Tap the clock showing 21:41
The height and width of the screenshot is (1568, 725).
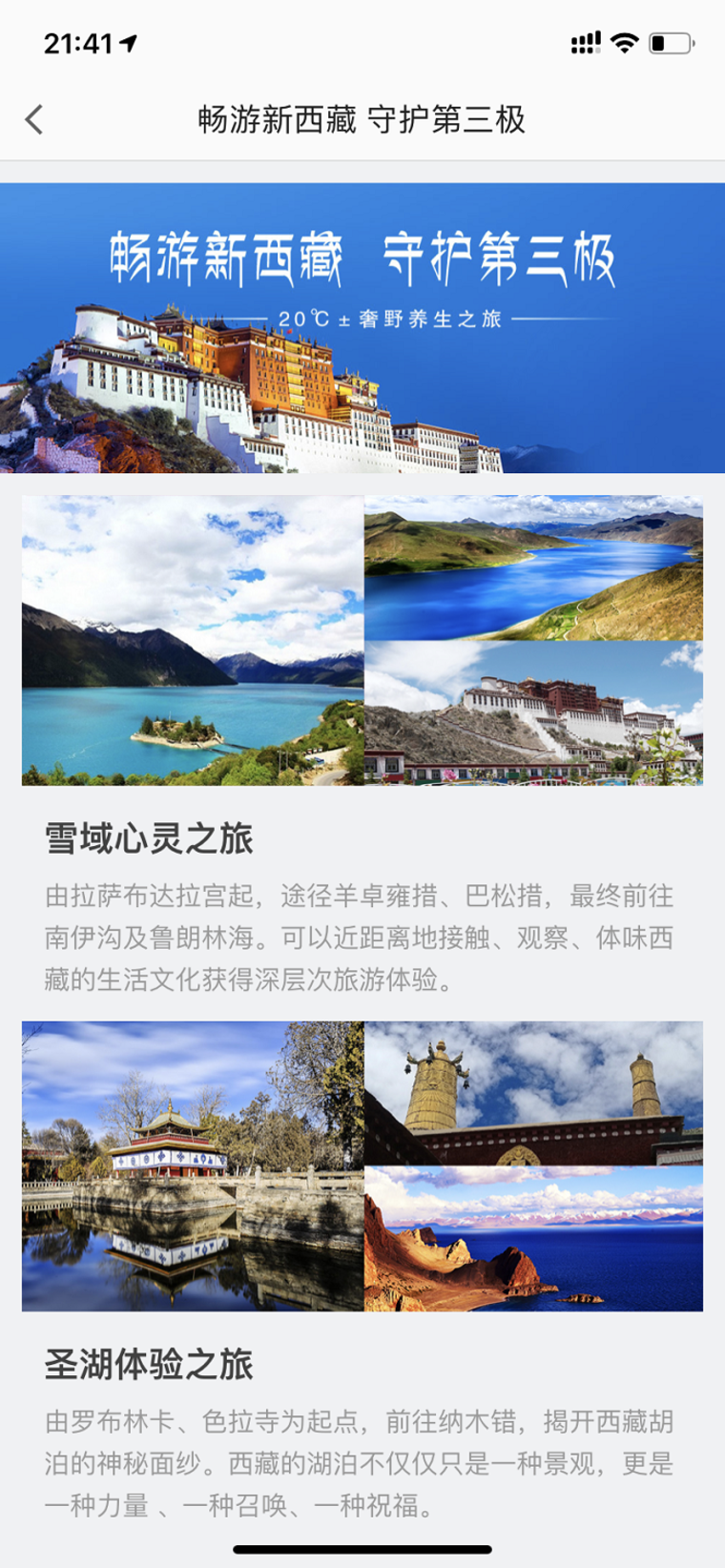(x=76, y=40)
